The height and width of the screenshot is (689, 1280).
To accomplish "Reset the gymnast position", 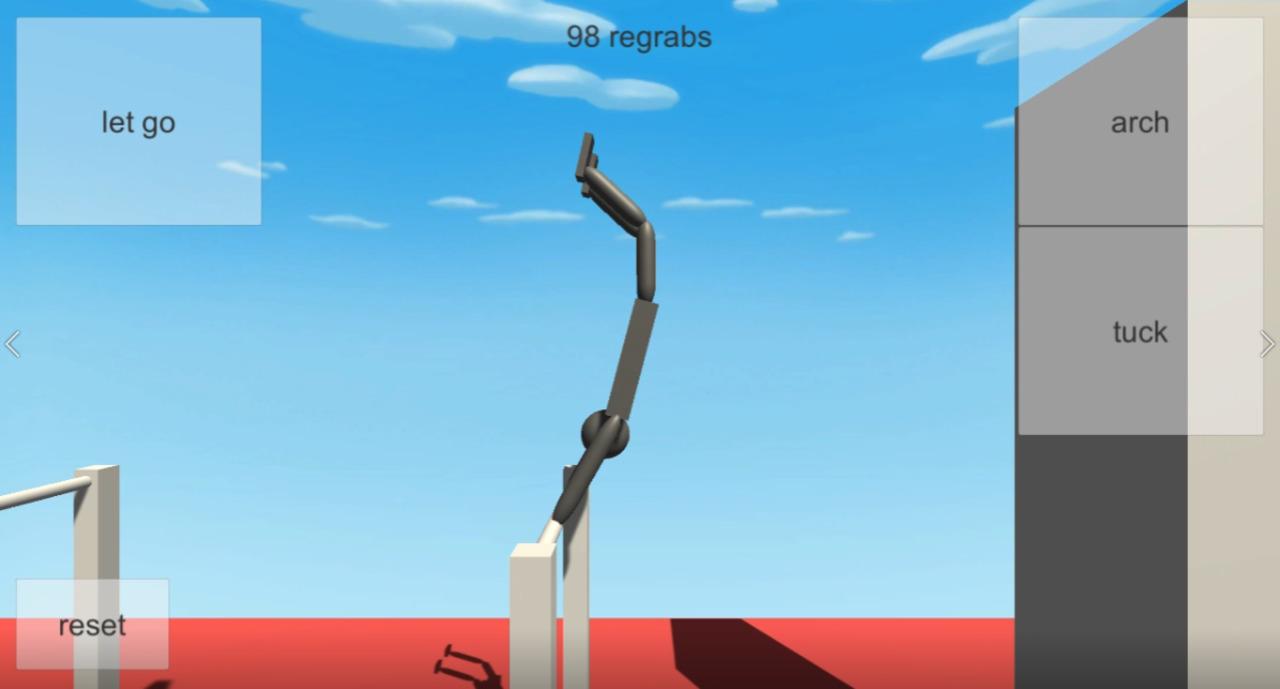I will pyautogui.click(x=92, y=625).
